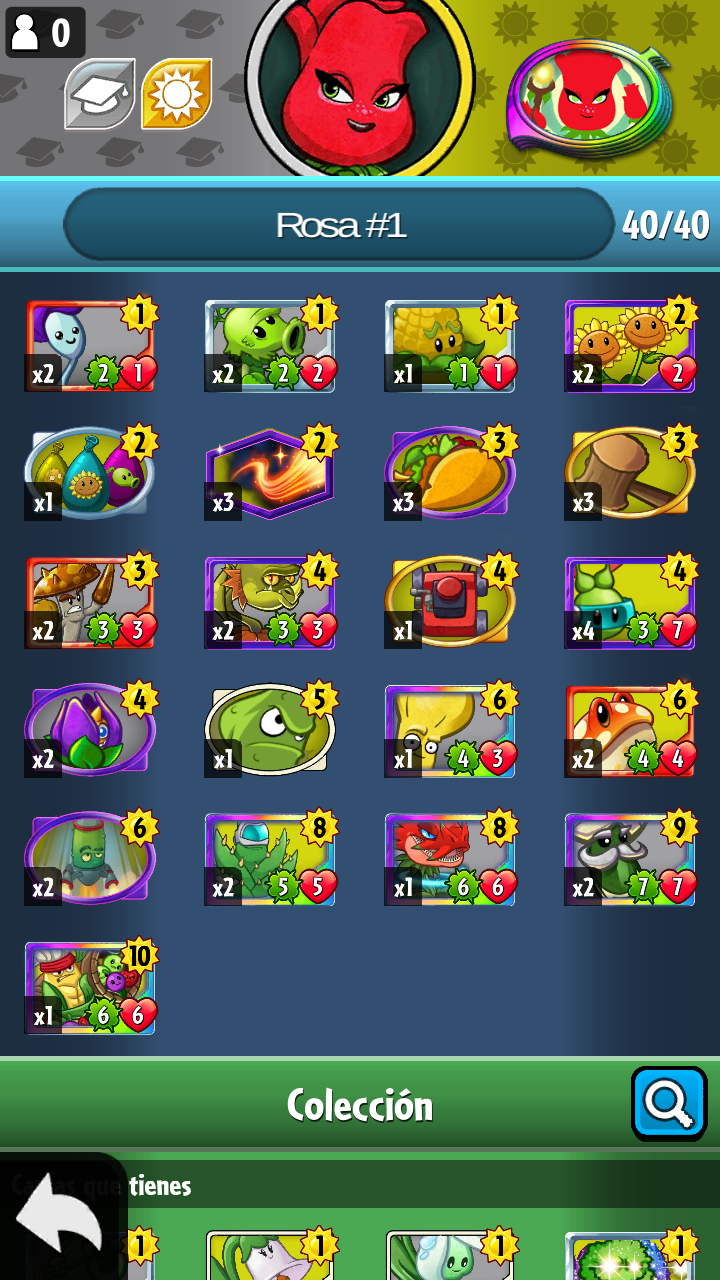Tap the cost 10 card with 6/6
This screenshot has width=720, height=1280.
89,988
